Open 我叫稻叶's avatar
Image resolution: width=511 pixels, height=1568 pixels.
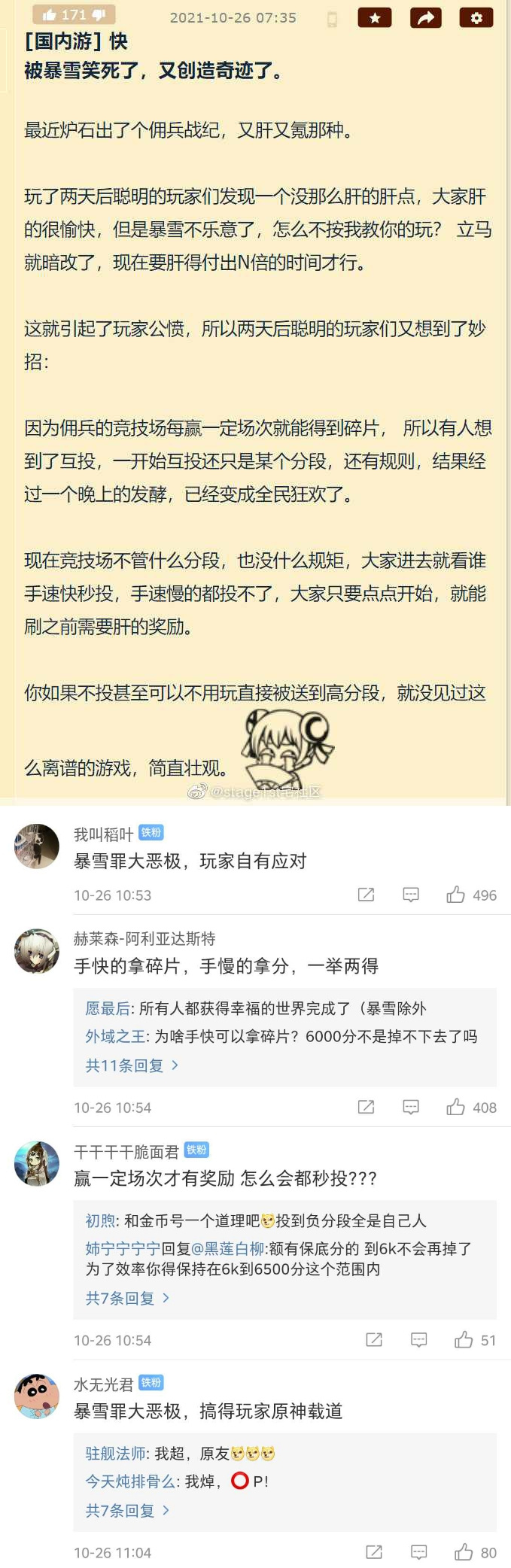tap(37, 846)
